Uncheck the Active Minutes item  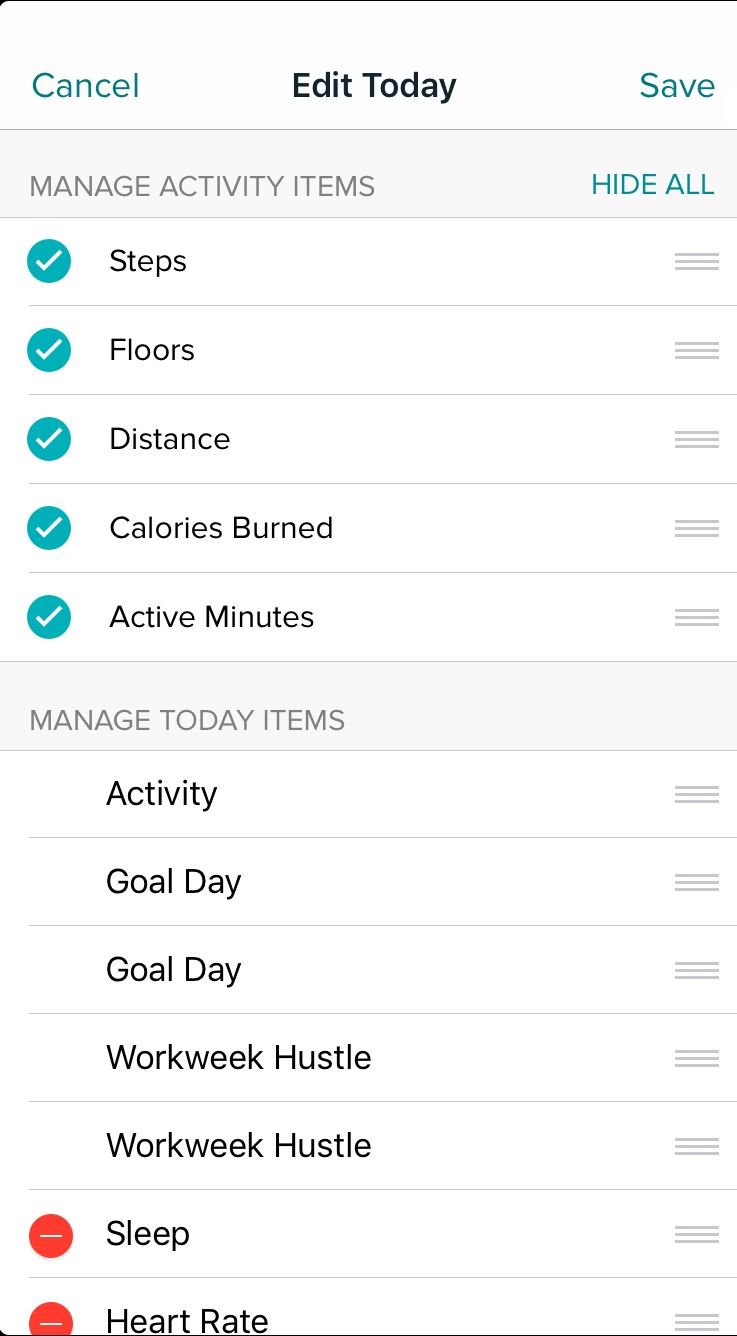click(49, 617)
